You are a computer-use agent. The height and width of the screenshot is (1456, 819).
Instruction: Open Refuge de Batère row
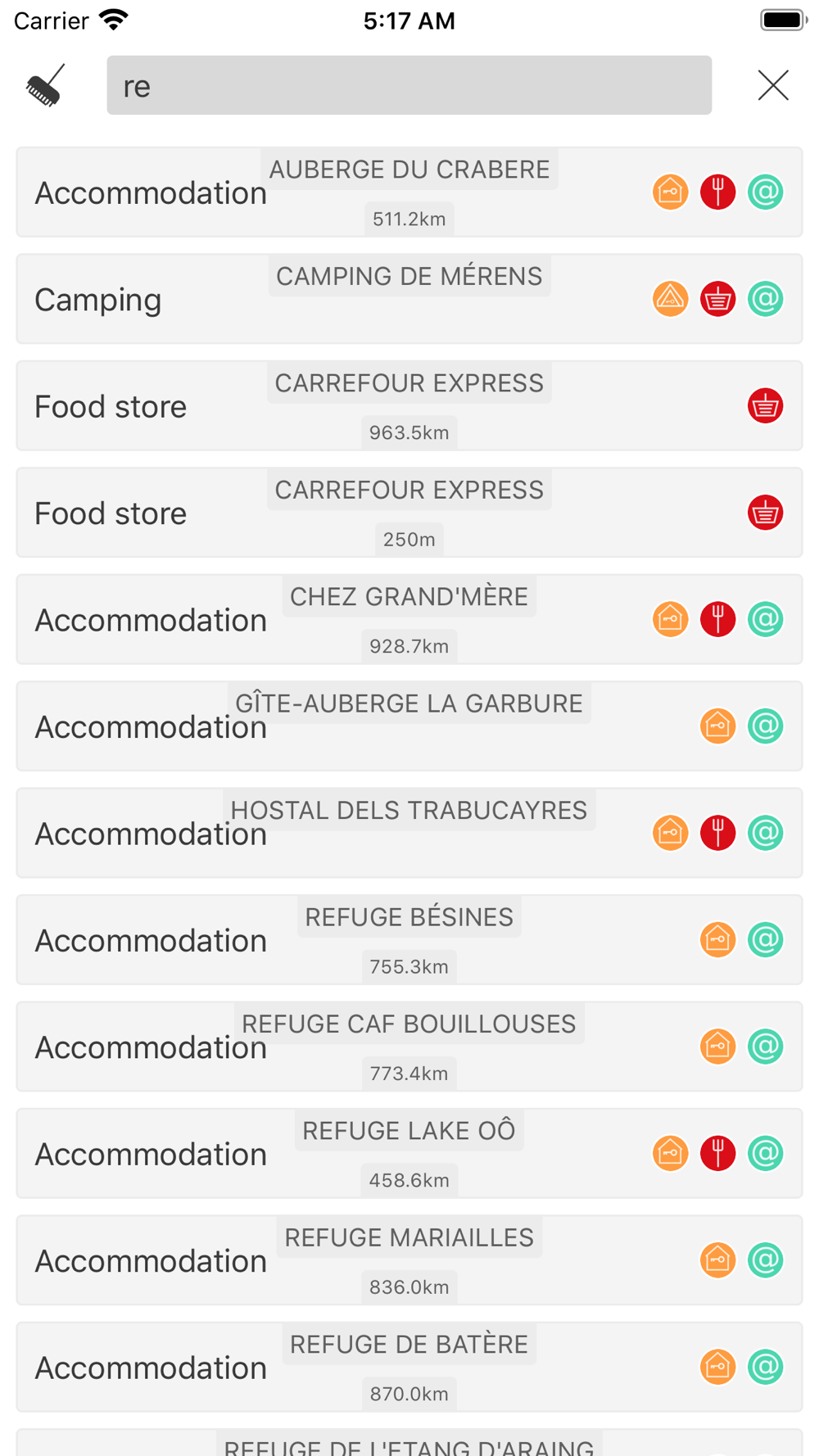click(409, 1367)
